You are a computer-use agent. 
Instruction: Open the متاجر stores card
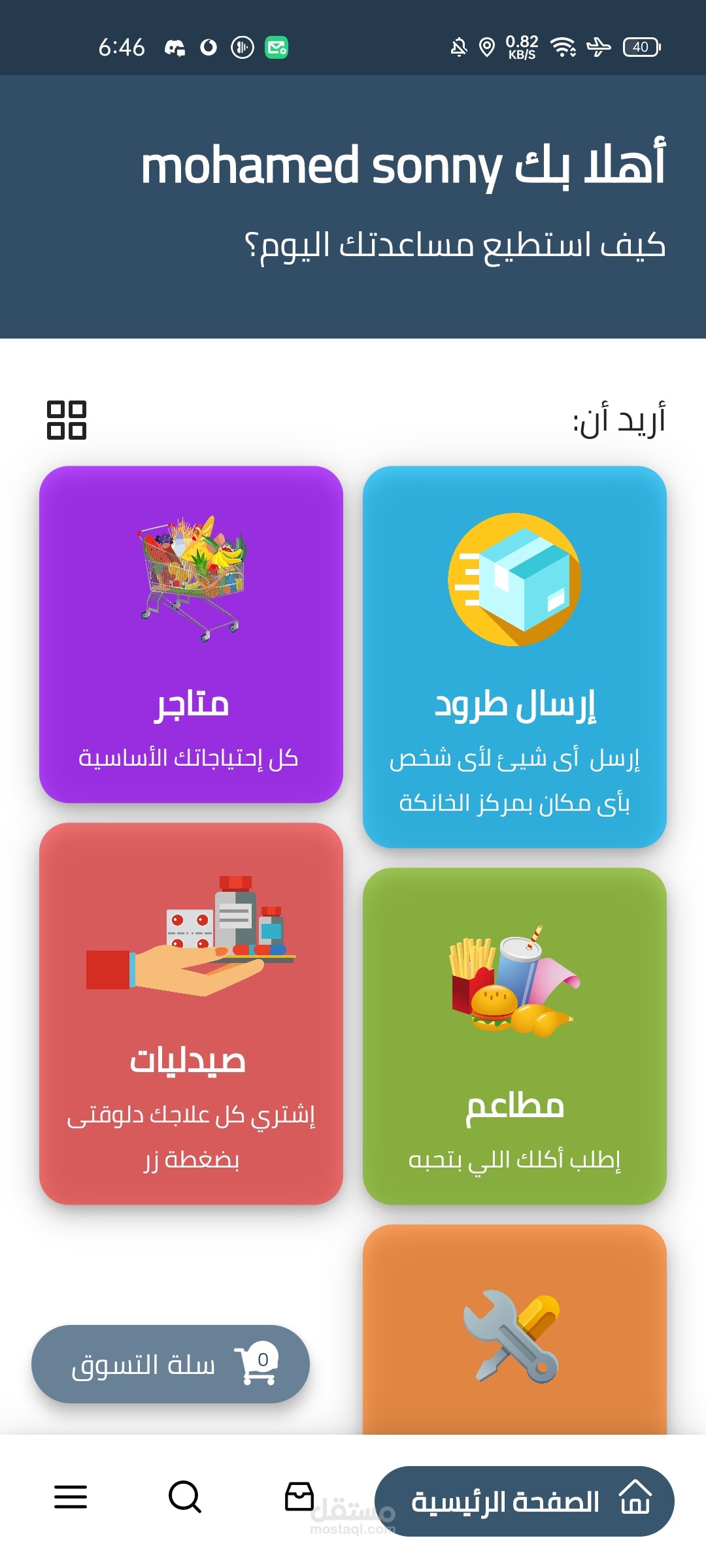pos(191,634)
